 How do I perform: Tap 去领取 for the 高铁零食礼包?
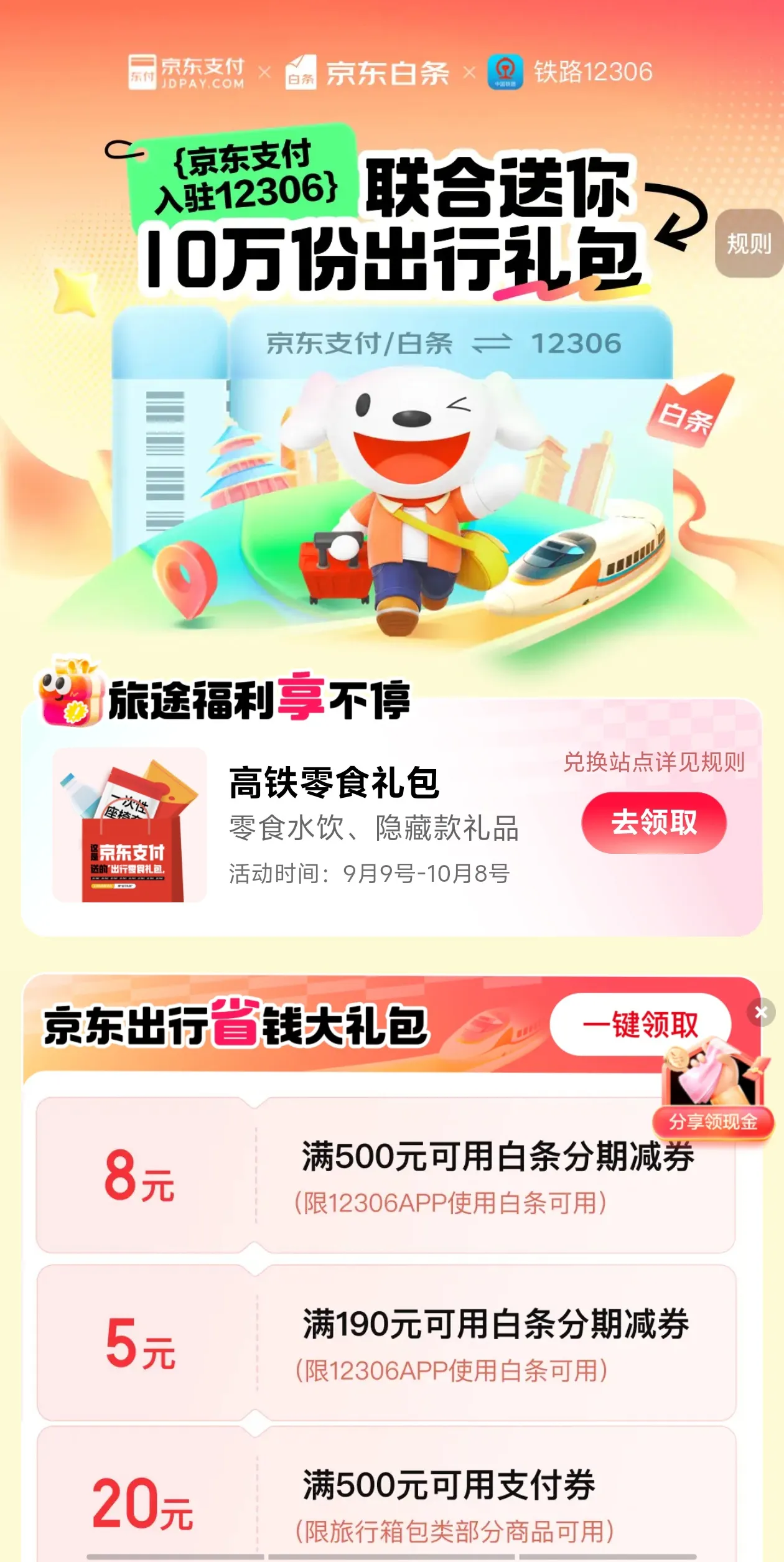tap(653, 823)
